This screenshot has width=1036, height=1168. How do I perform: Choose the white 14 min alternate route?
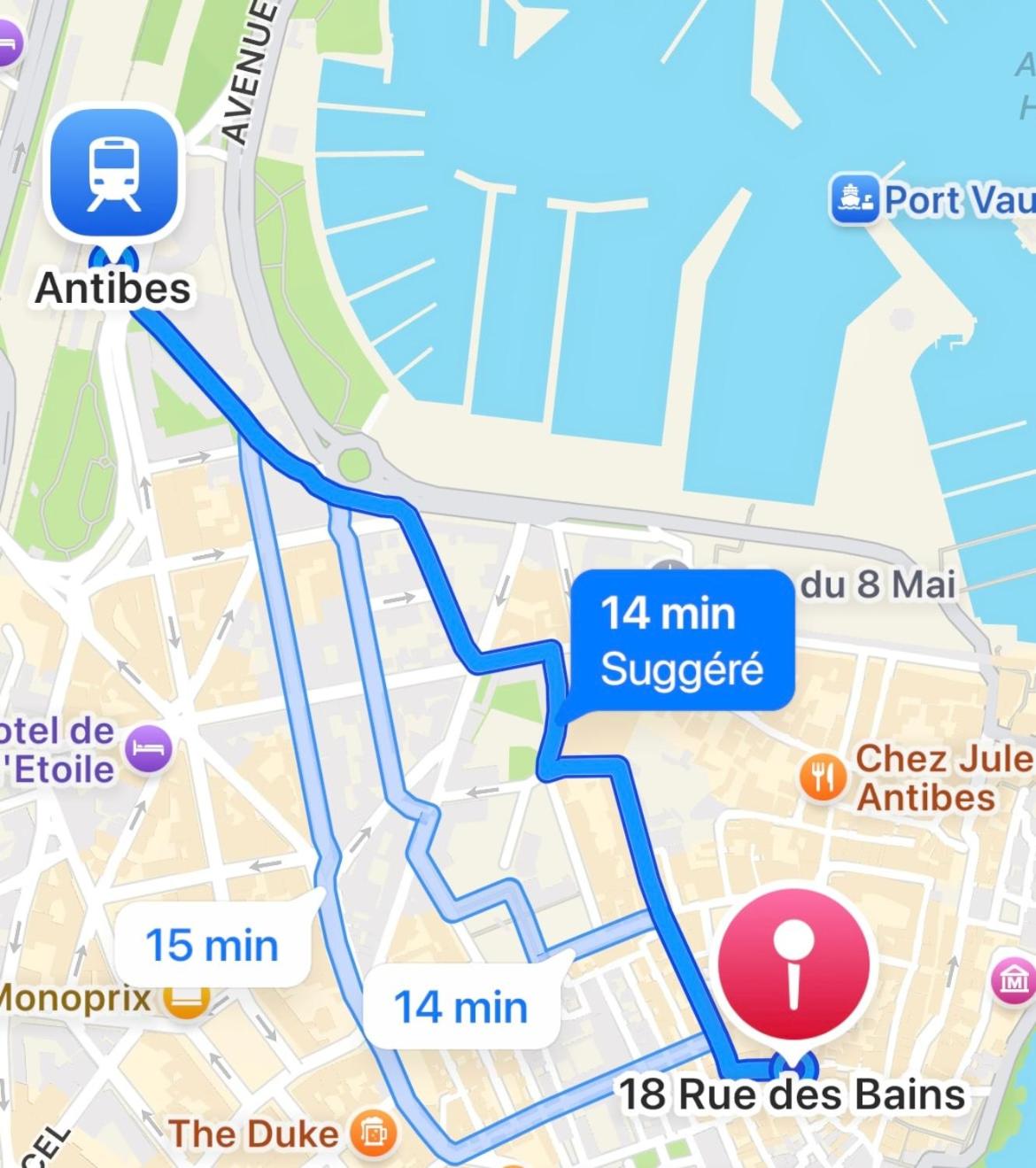point(460,1007)
